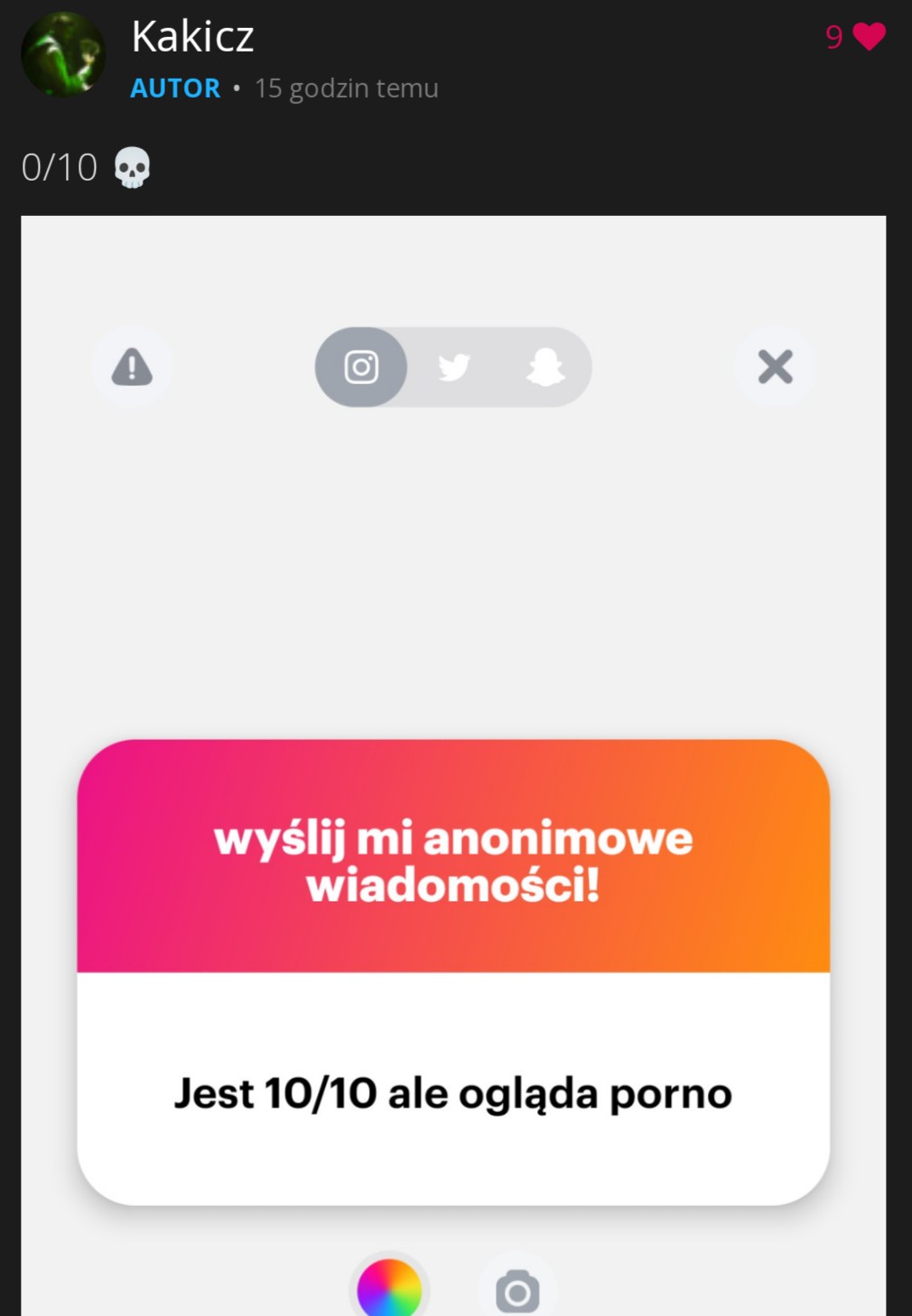The height and width of the screenshot is (1316, 912).
Task: Tap the username Kakicz
Action: click(x=192, y=37)
